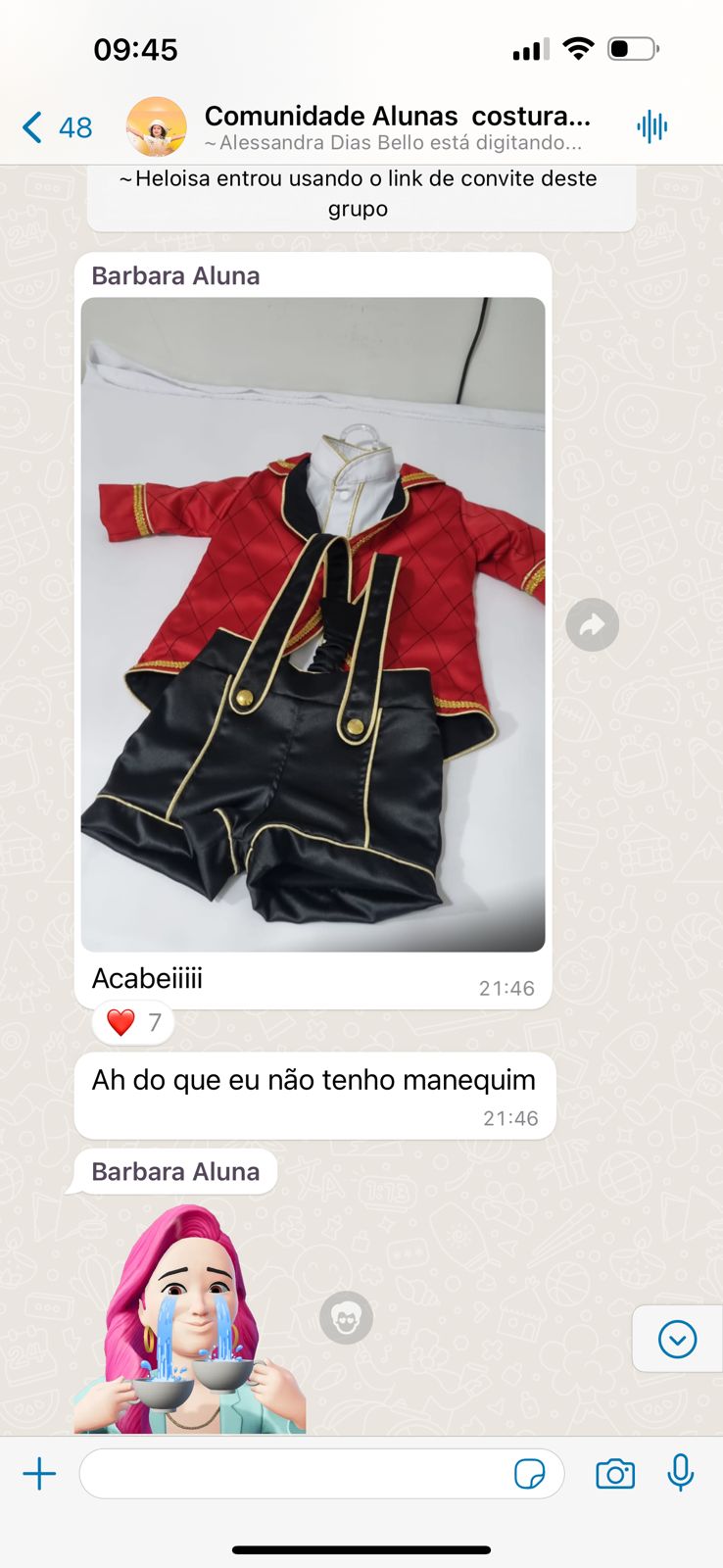Open the attachment plus menu
The width and height of the screenshot is (723, 1568).
pos(39,1474)
